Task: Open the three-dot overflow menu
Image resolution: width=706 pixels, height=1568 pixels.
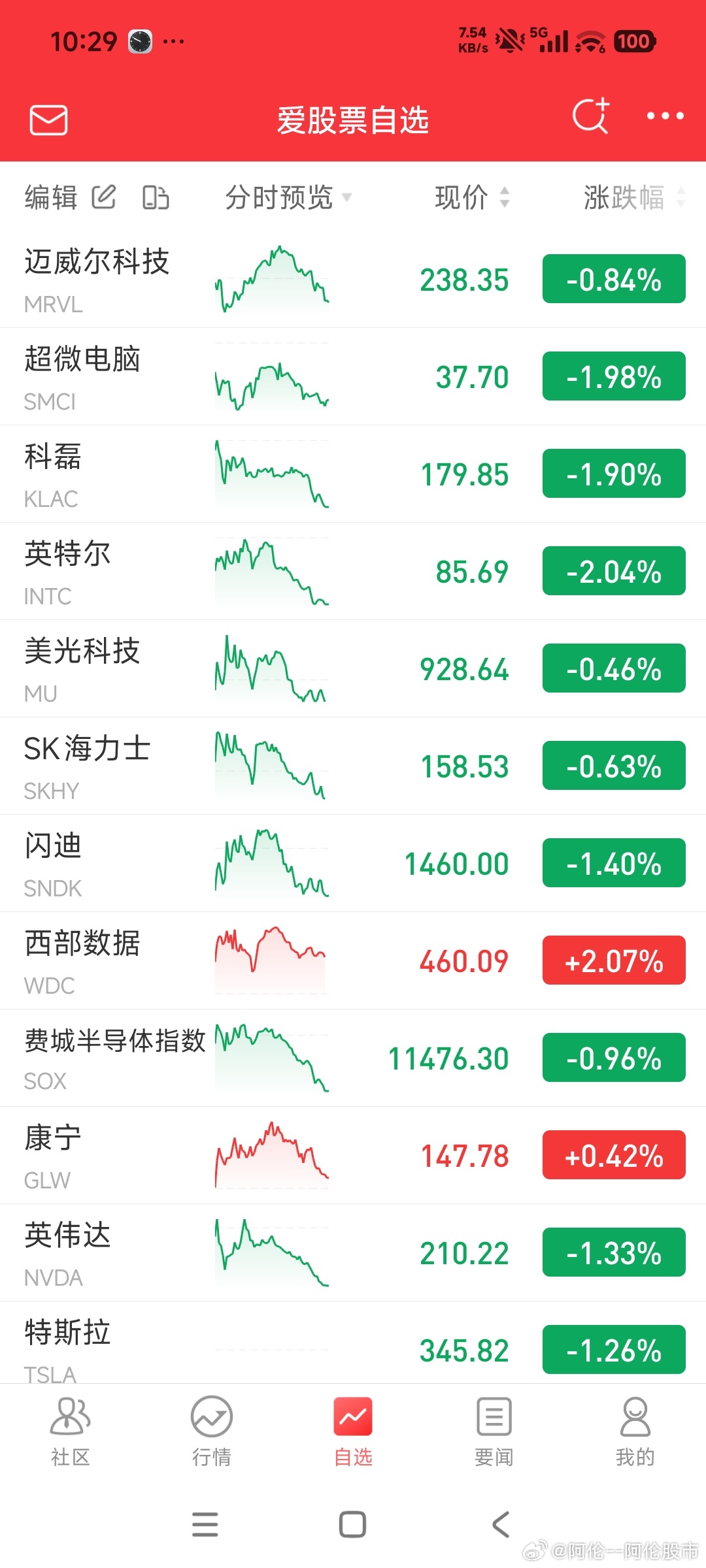Action: (665, 116)
